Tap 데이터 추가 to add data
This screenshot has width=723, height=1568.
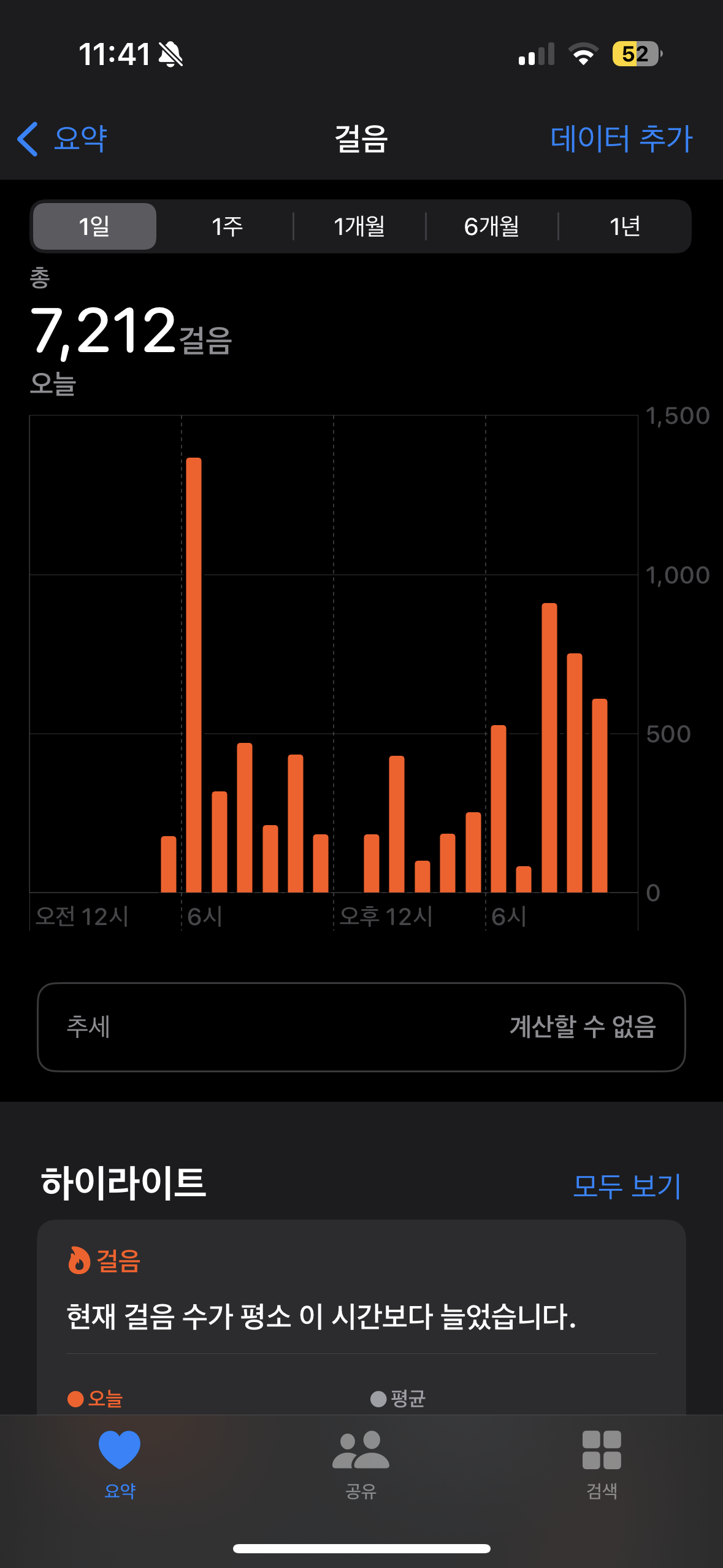coord(621,139)
